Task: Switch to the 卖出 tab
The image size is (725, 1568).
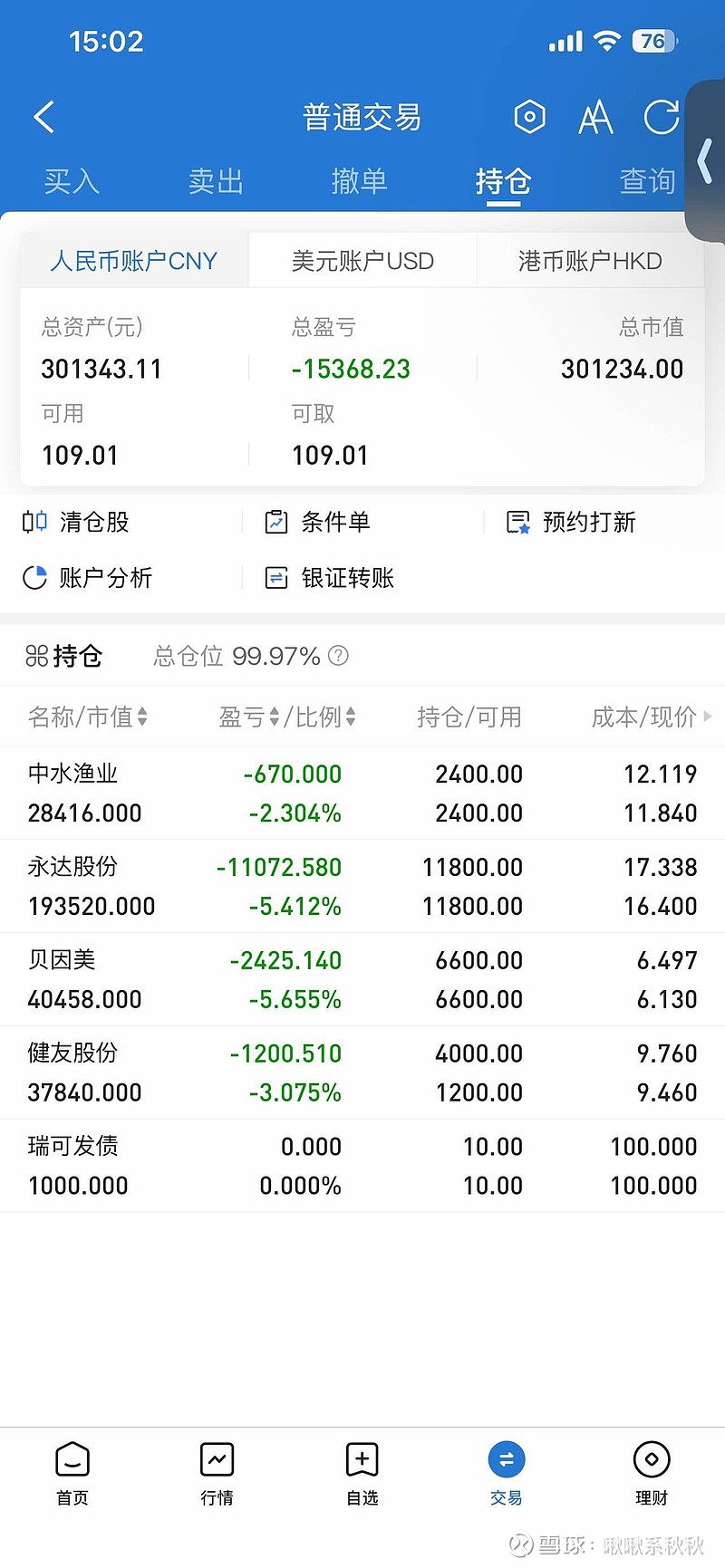Action: tap(216, 181)
